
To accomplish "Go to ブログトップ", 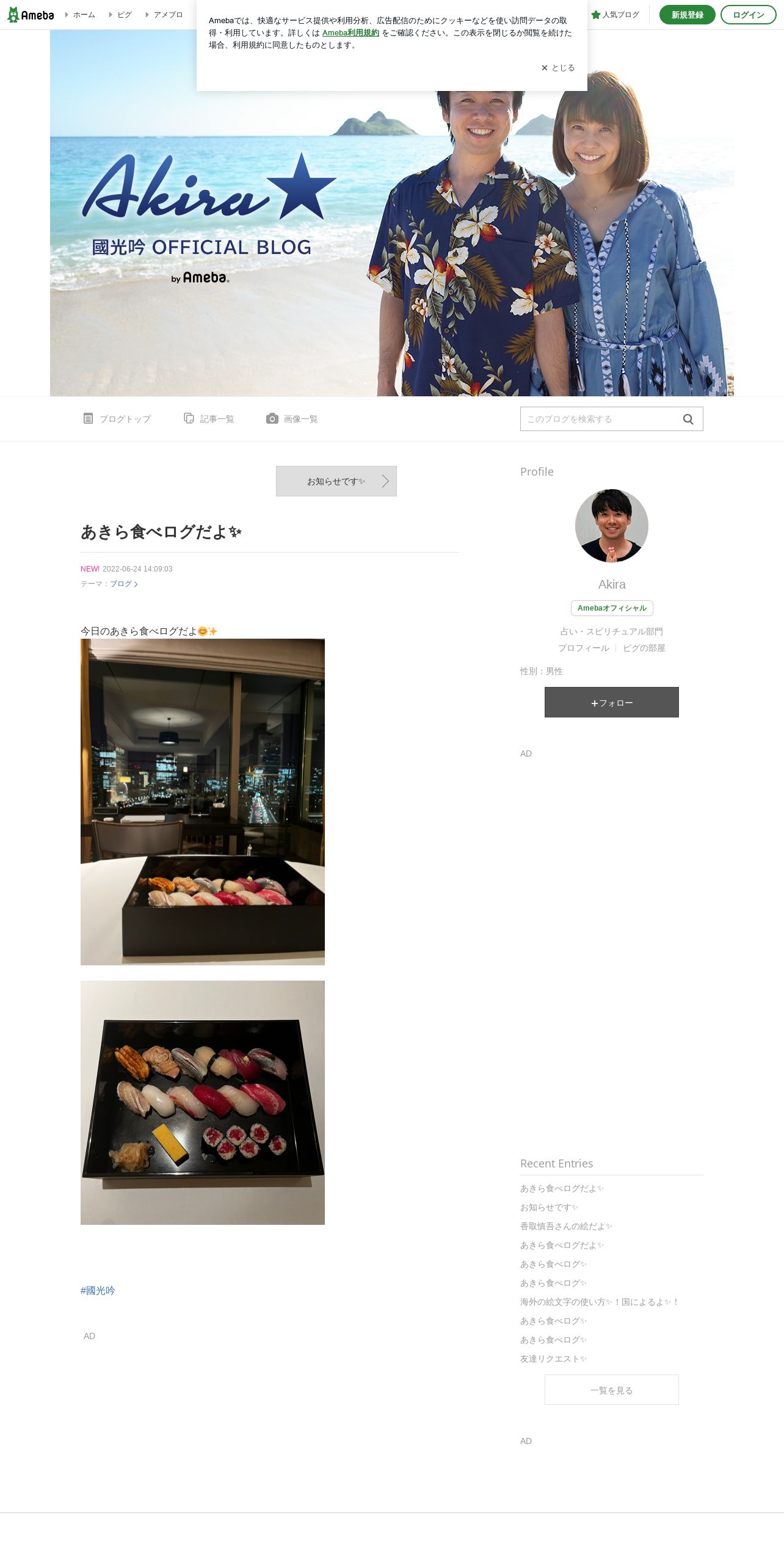I will point(117,419).
